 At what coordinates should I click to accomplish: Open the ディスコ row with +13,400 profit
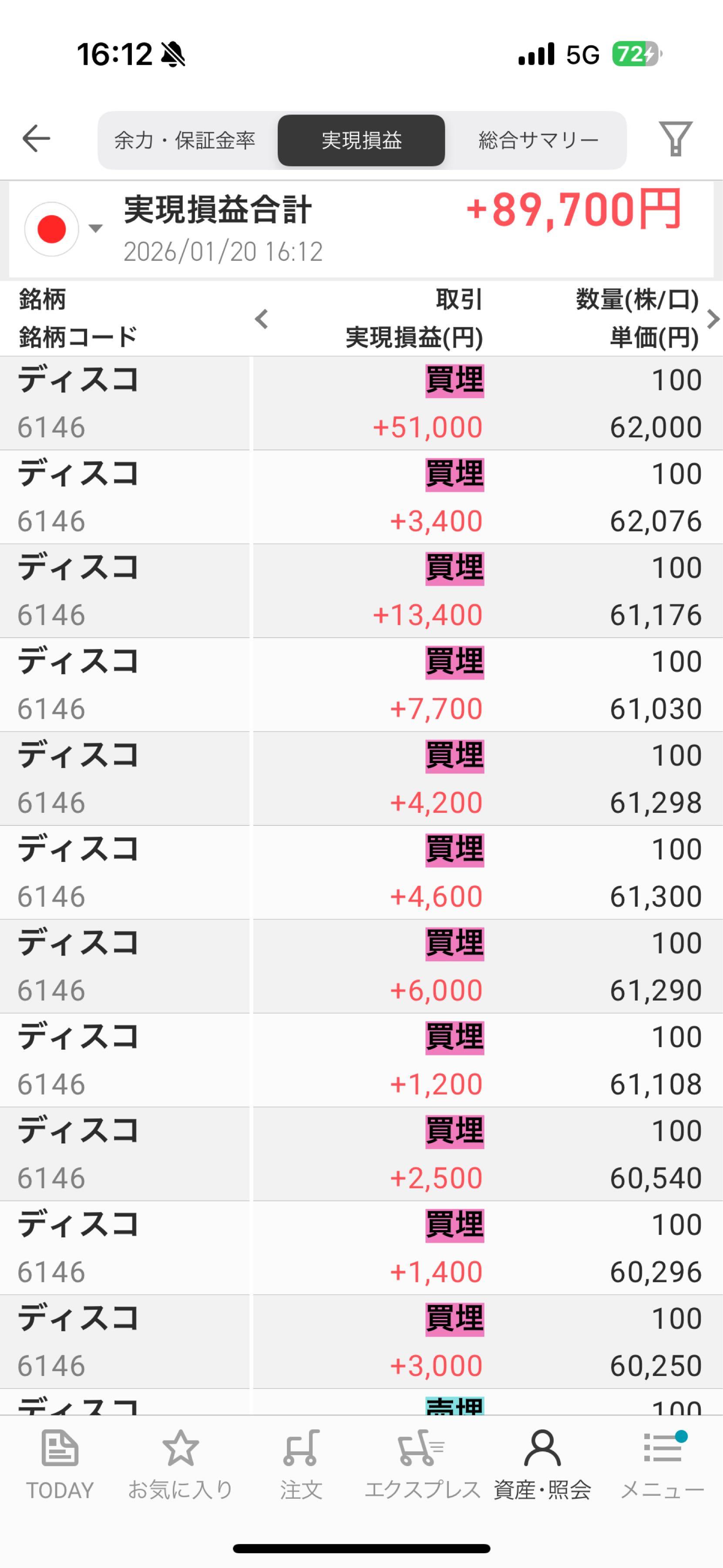(361, 591)
